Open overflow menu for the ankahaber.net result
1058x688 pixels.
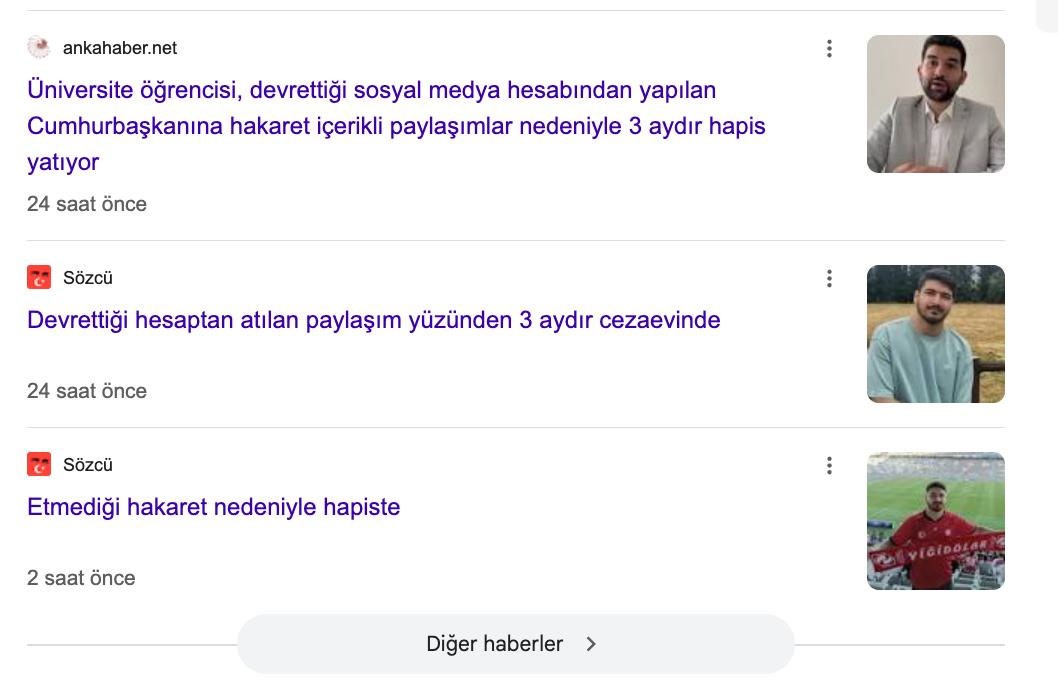[x=829, y=48]
